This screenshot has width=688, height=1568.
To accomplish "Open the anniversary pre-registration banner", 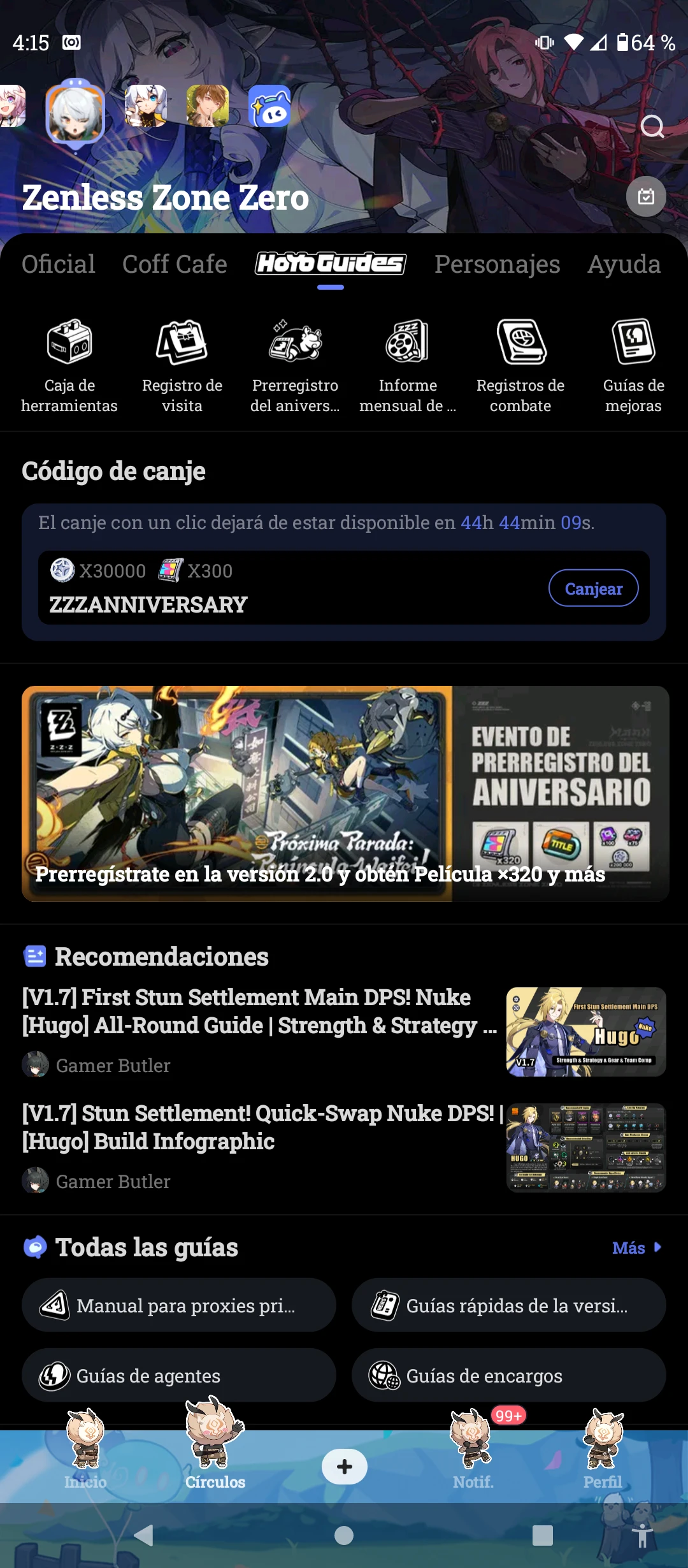I will (345, 793).
